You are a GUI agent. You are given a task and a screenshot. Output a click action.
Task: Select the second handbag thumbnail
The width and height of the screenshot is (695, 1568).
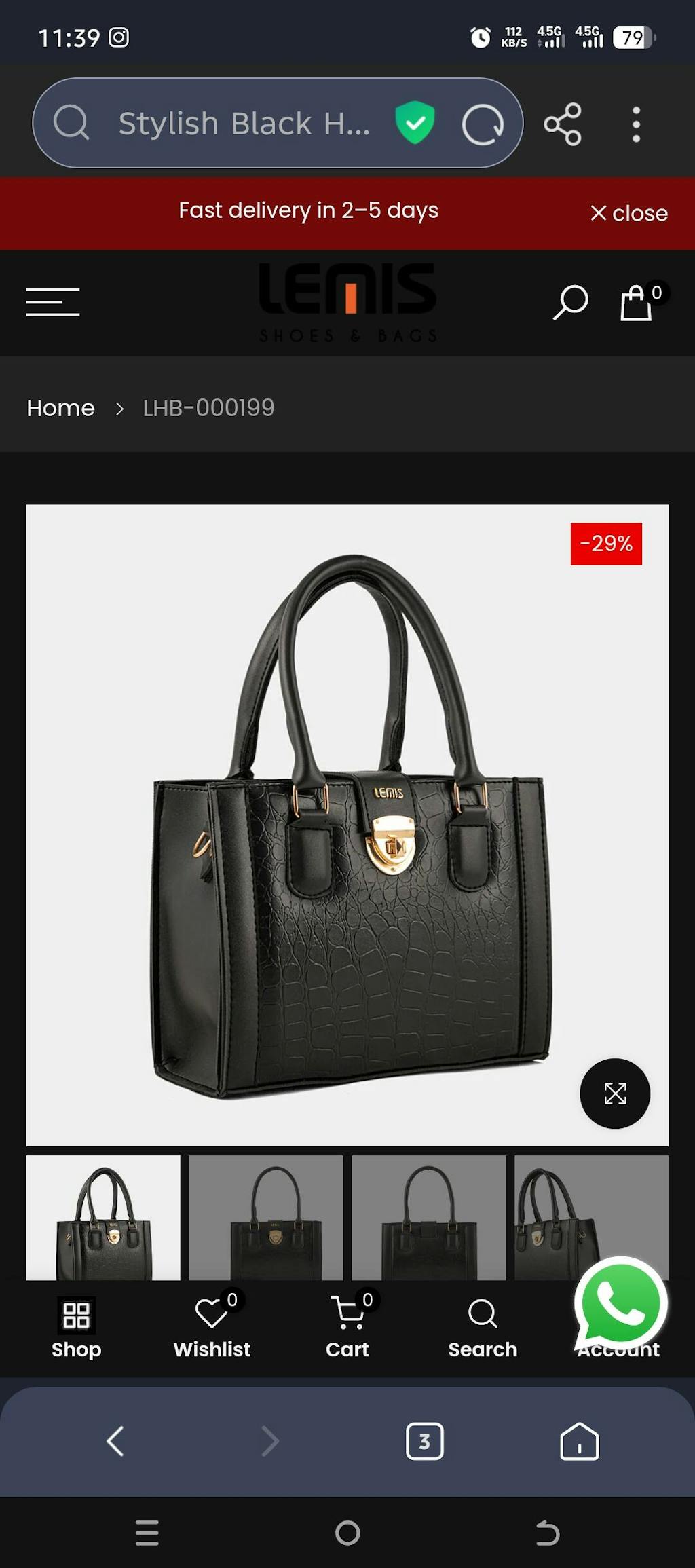265,1217
